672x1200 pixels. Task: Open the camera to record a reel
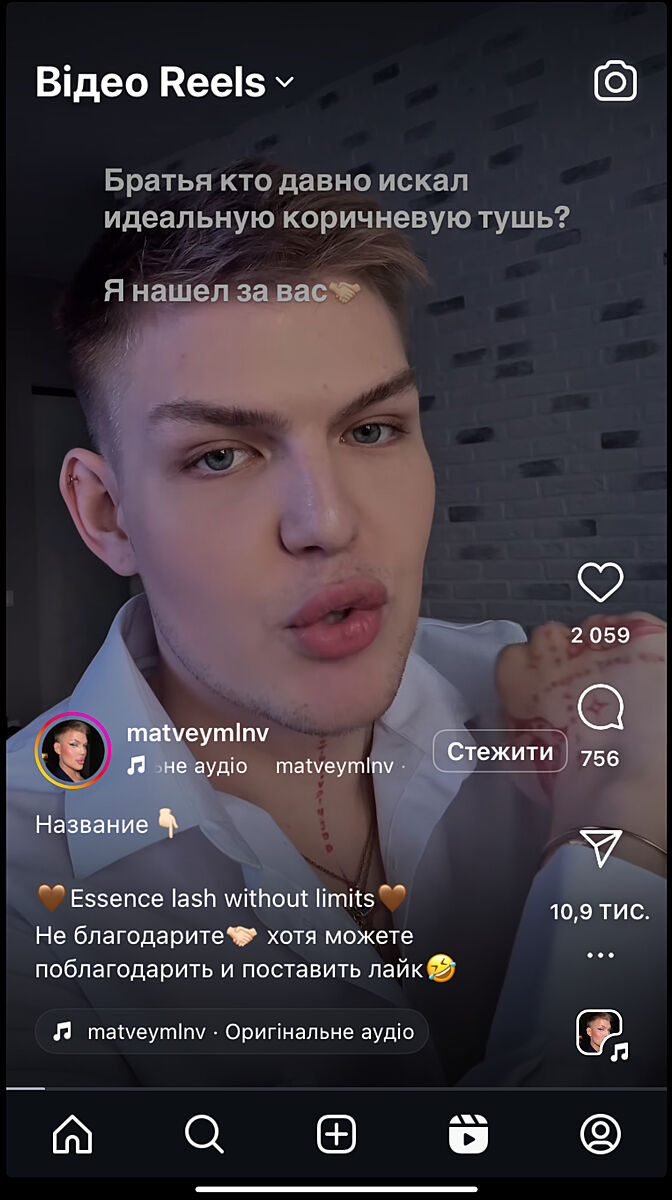pos(615,82)
